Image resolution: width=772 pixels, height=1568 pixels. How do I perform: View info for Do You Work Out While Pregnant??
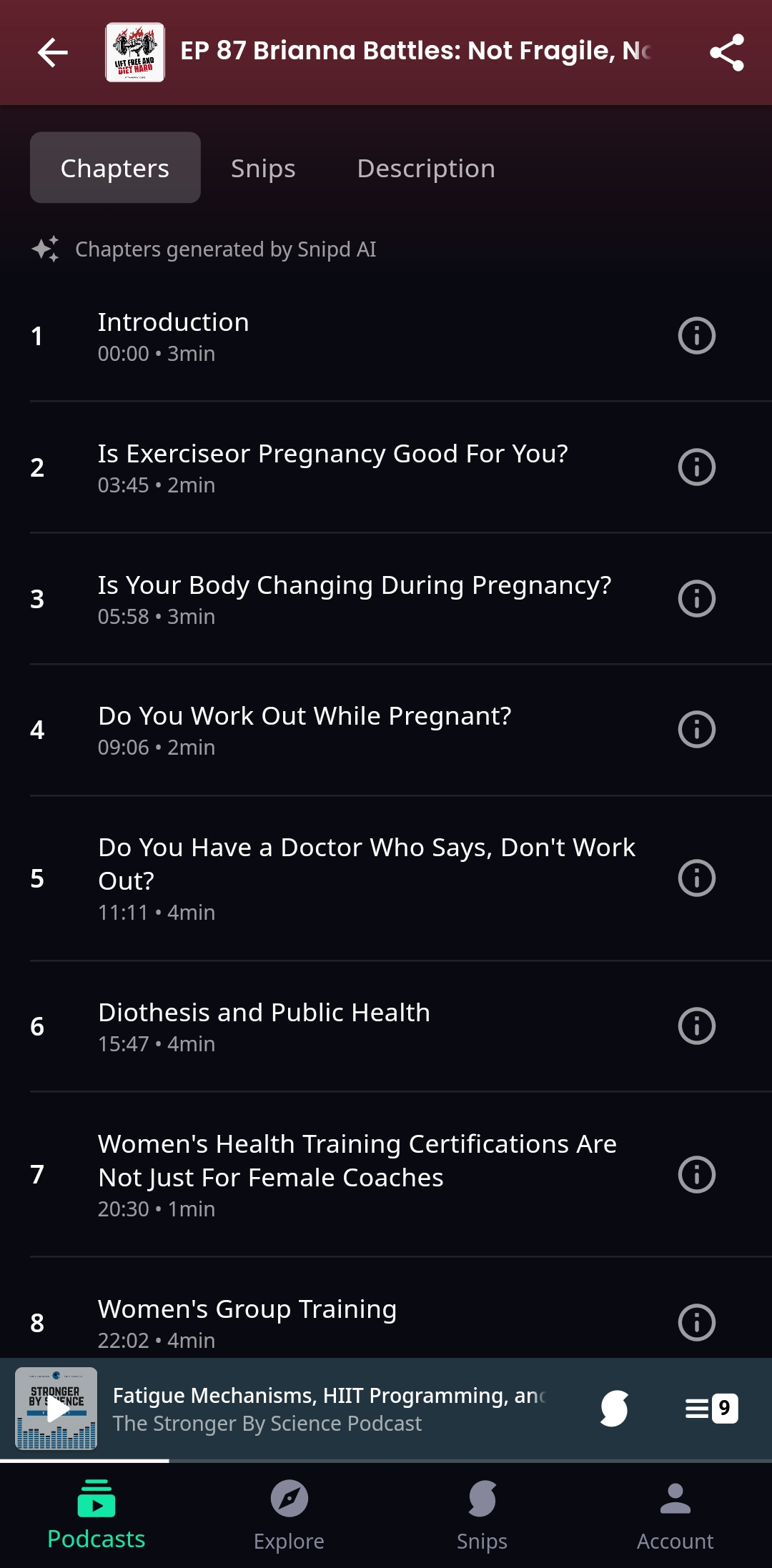click(696, 730)
